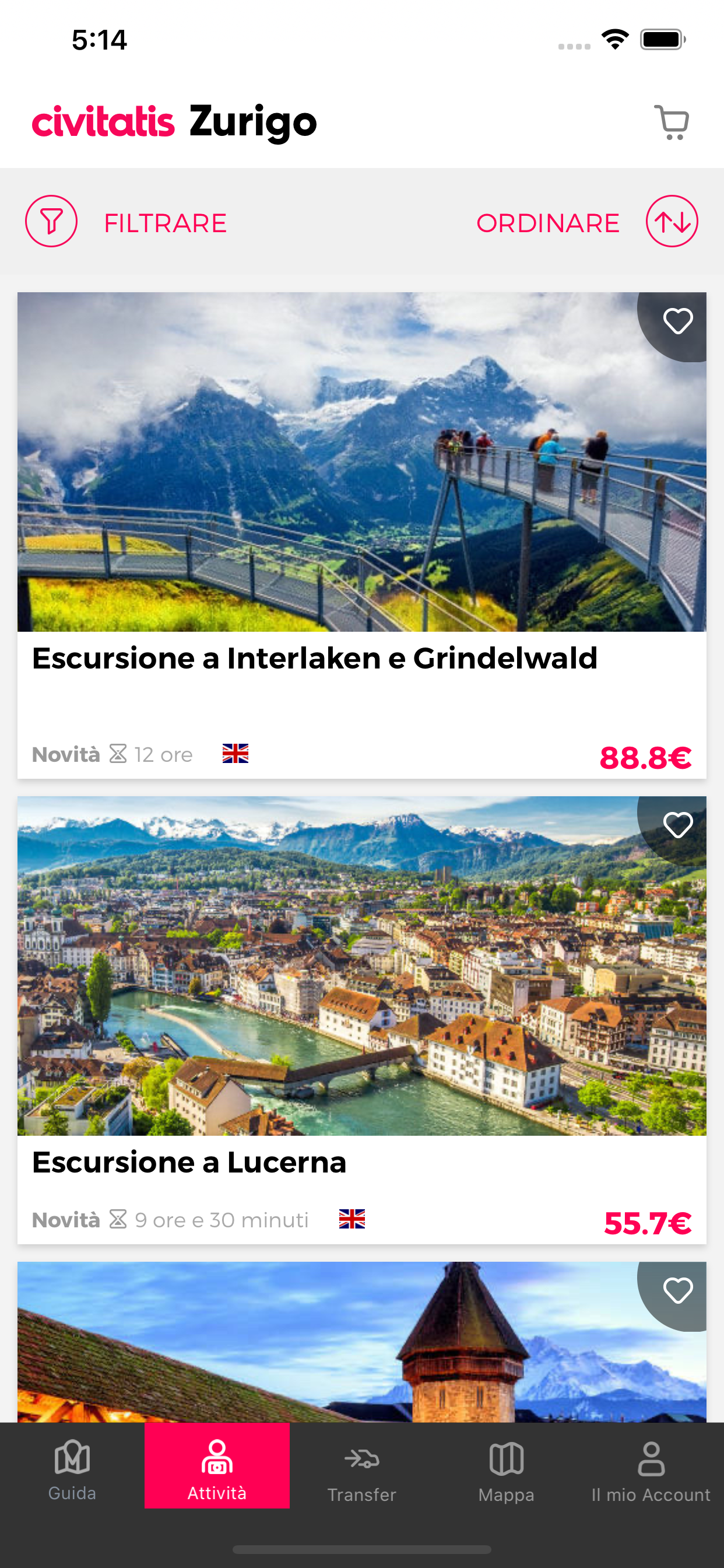Open the shopping cart
Viewport: 724px width, 1568px height.
tap(672, 121)
